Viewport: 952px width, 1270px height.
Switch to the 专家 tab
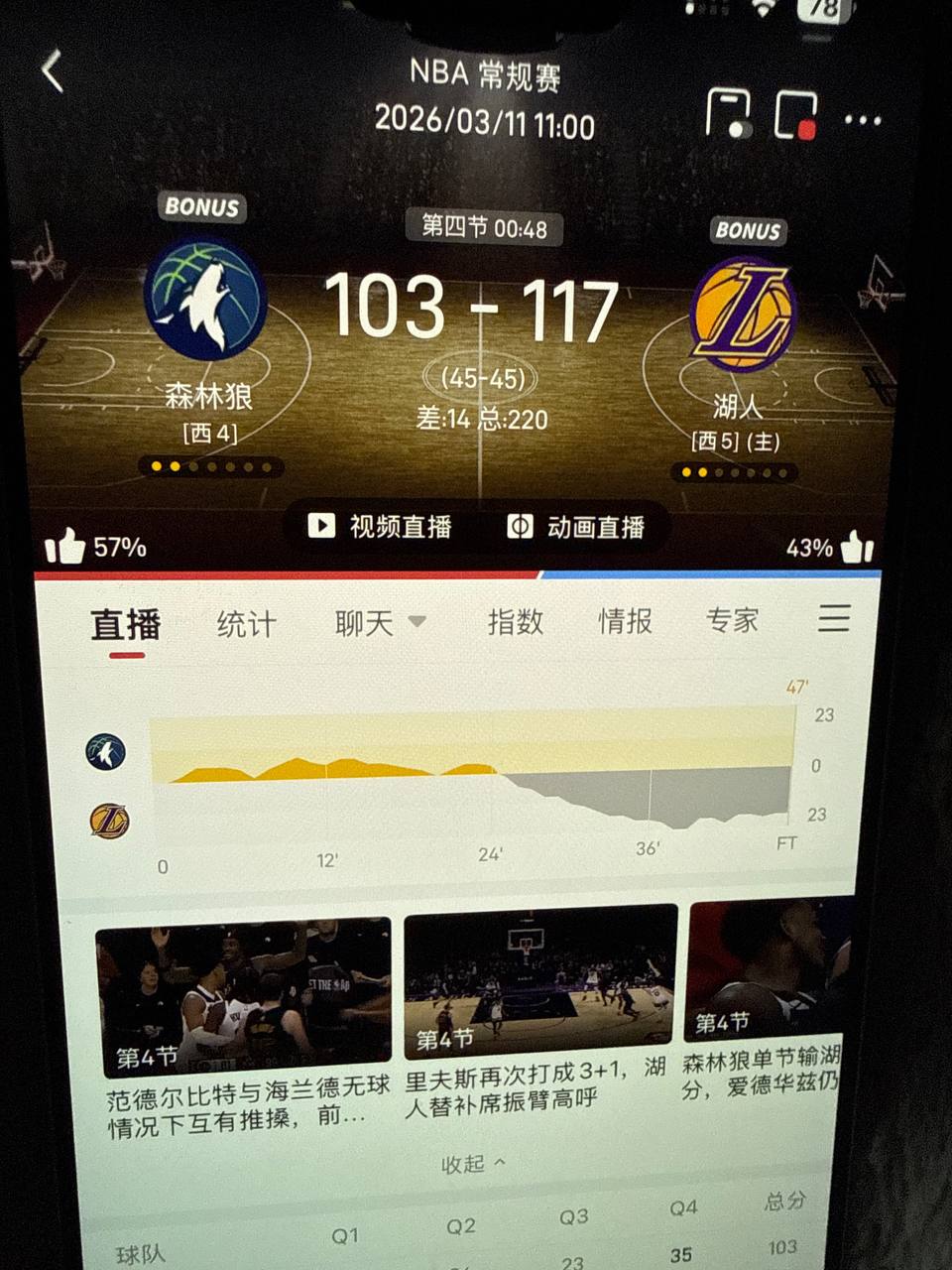click(x=732, y=620)
